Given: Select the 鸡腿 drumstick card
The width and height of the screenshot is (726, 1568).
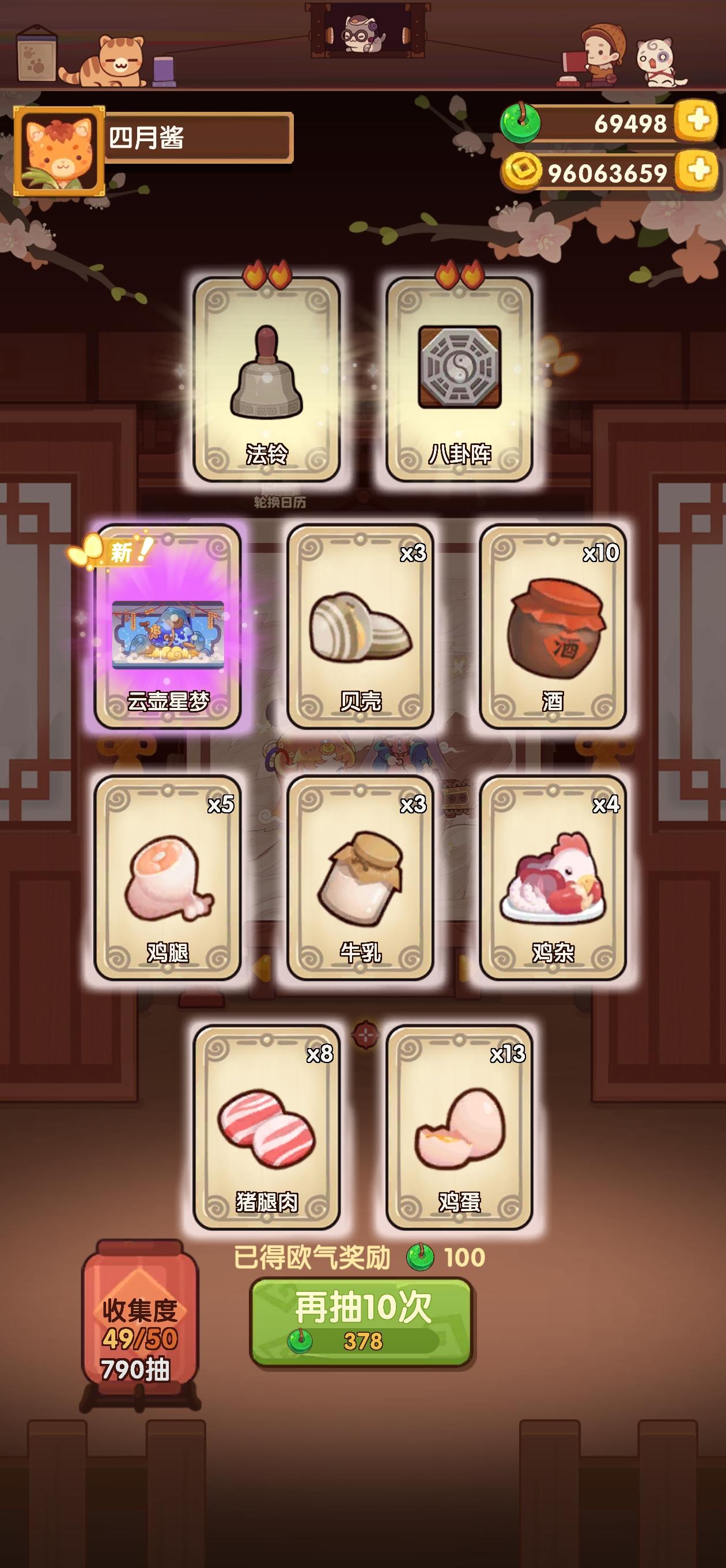Looking at the screenshot, I should [x=172, y=880].
